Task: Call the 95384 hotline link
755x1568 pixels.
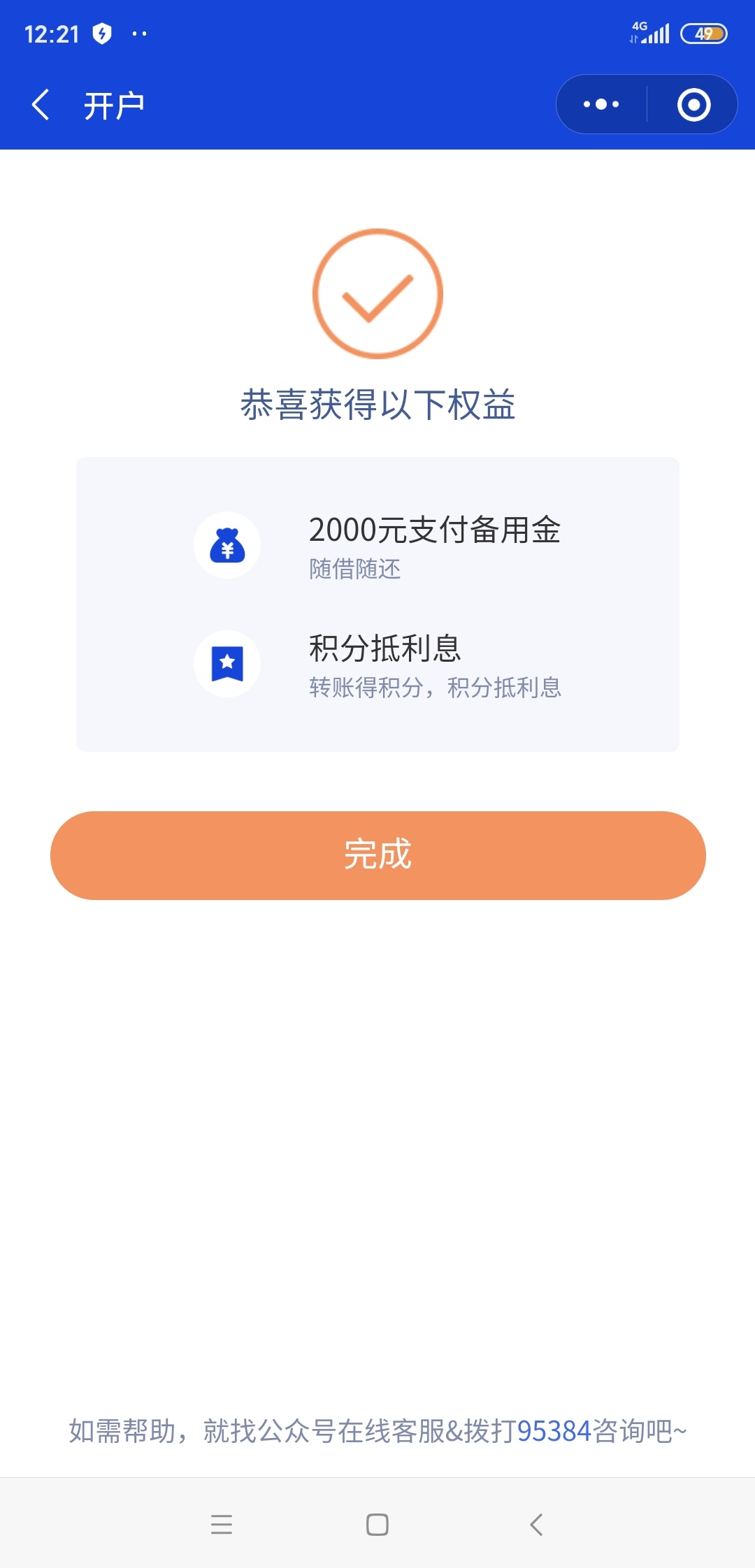Action: (554, 1431)
